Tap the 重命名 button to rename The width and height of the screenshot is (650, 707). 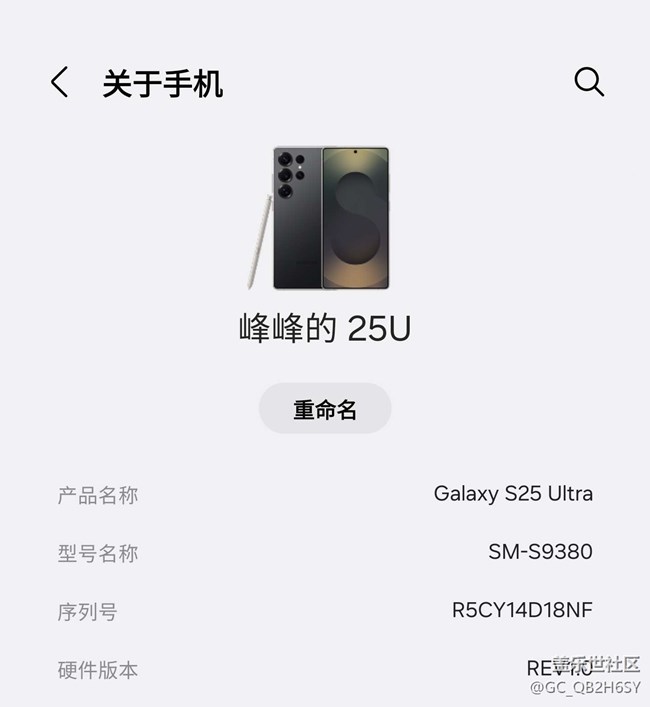pyautogui.click(x=325, y=409)
